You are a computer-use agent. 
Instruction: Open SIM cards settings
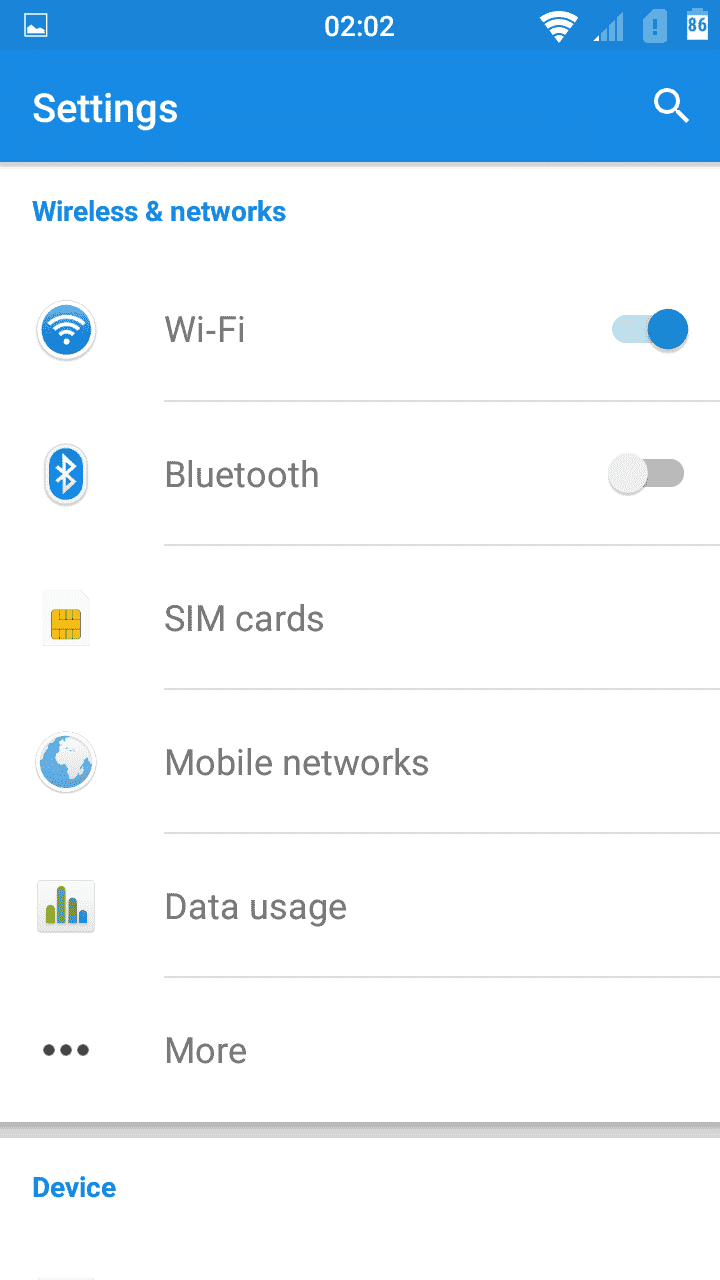point(360,618)
